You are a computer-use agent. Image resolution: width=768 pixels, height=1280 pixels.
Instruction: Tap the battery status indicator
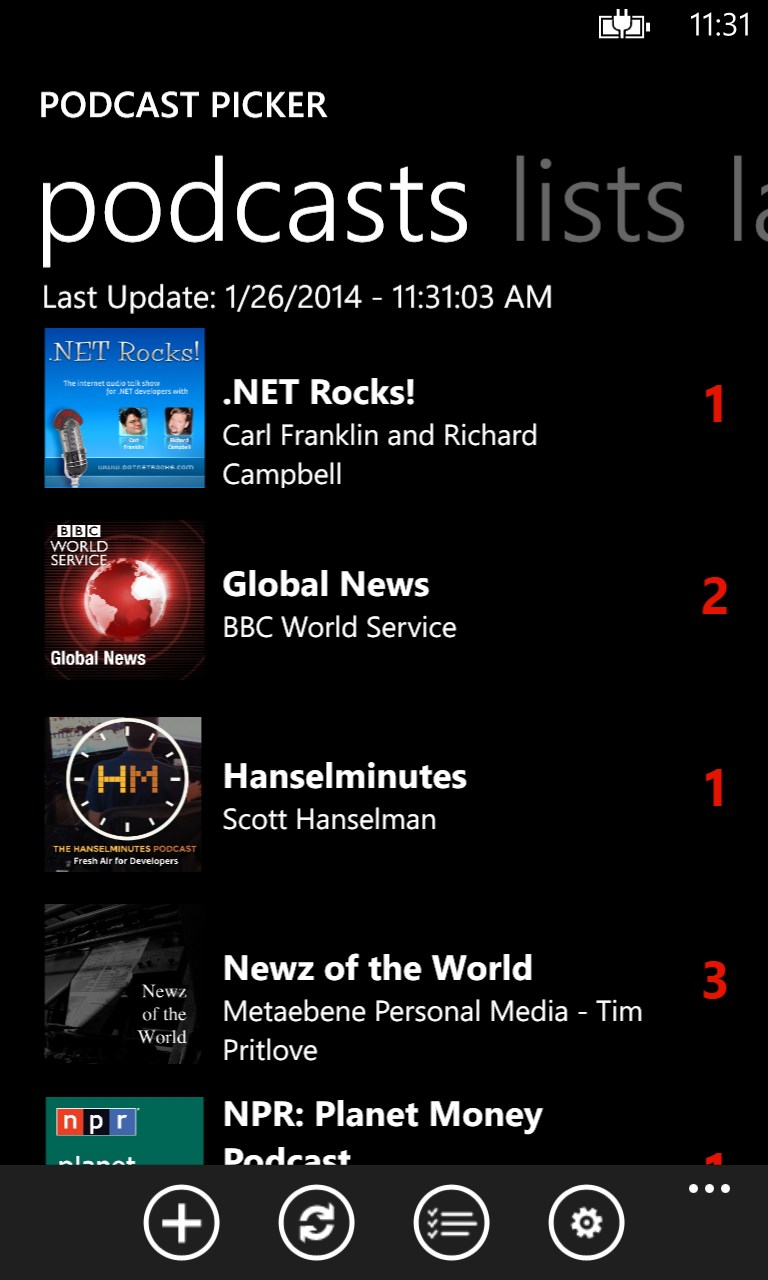(x=623, y=25)
